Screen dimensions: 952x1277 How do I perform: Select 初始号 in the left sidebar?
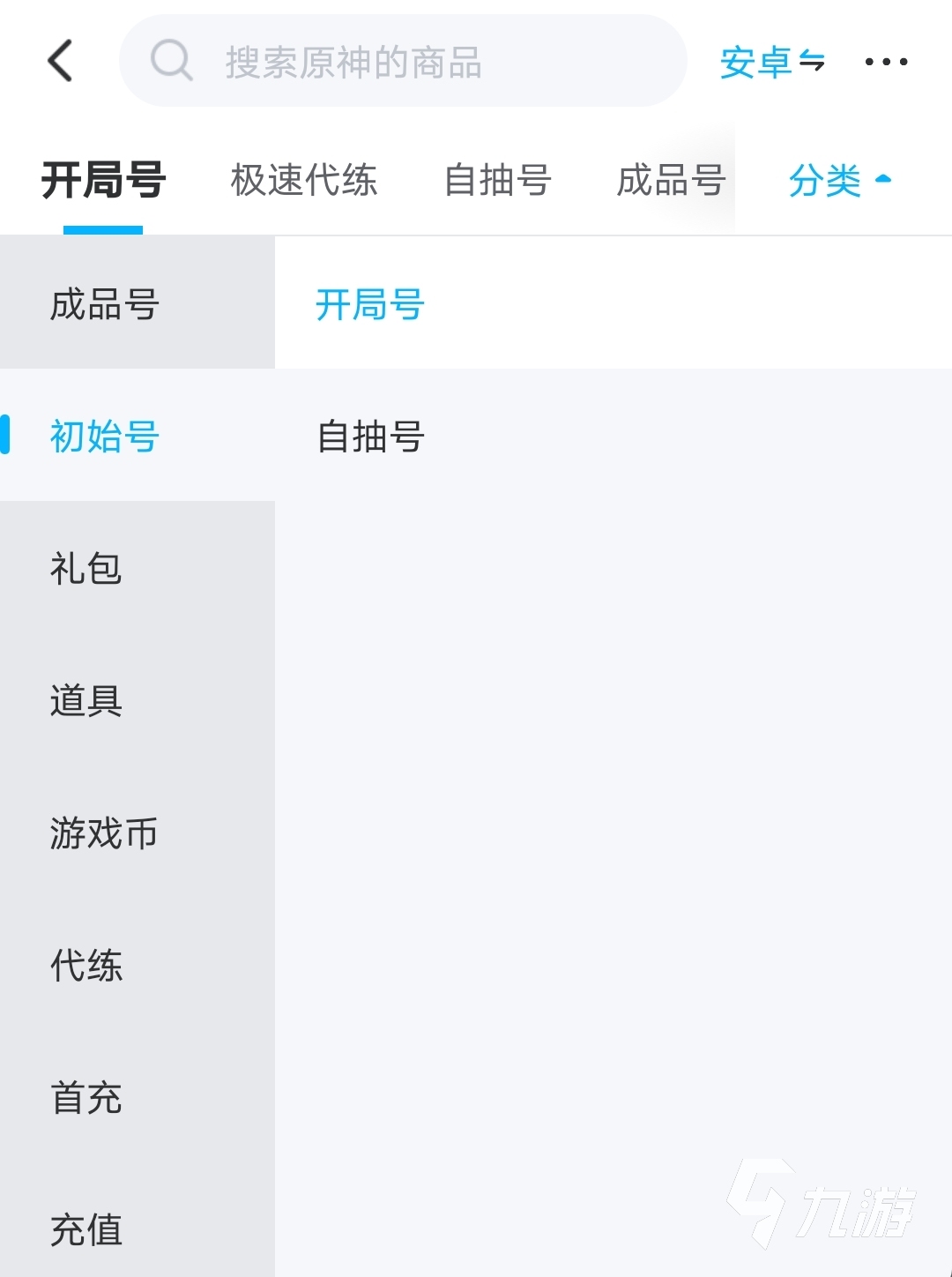tap(104, 436)
